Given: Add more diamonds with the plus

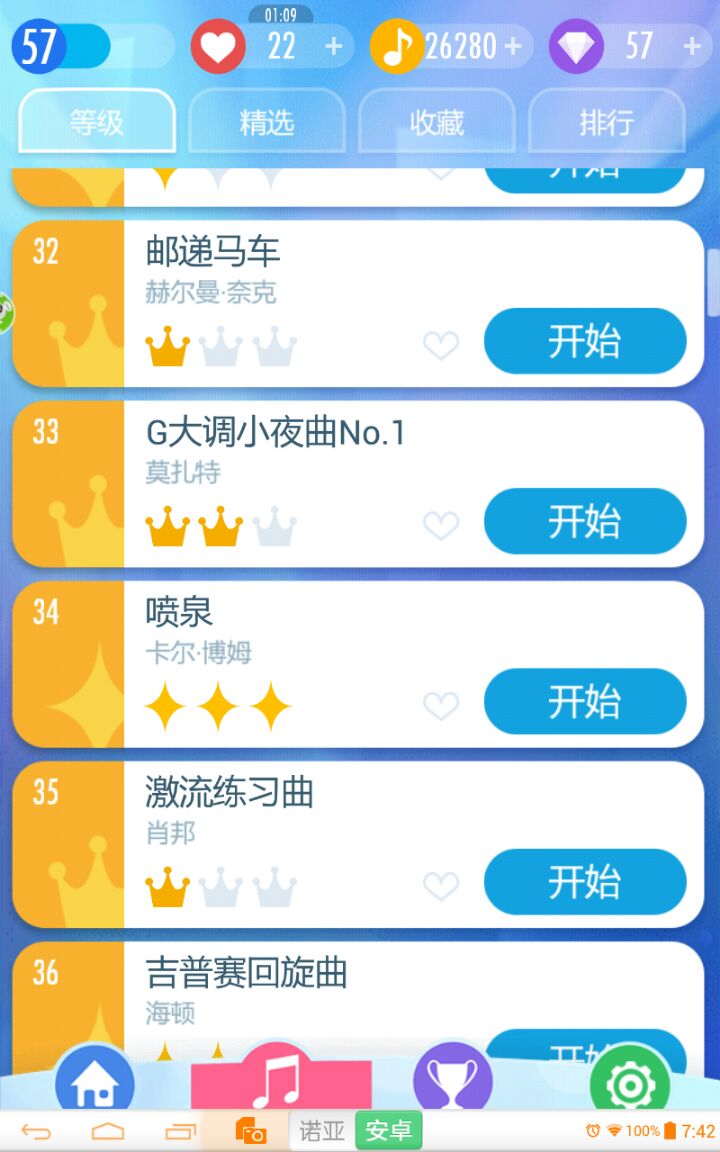Looking at the screenshot, I should (x=691, y=46).
